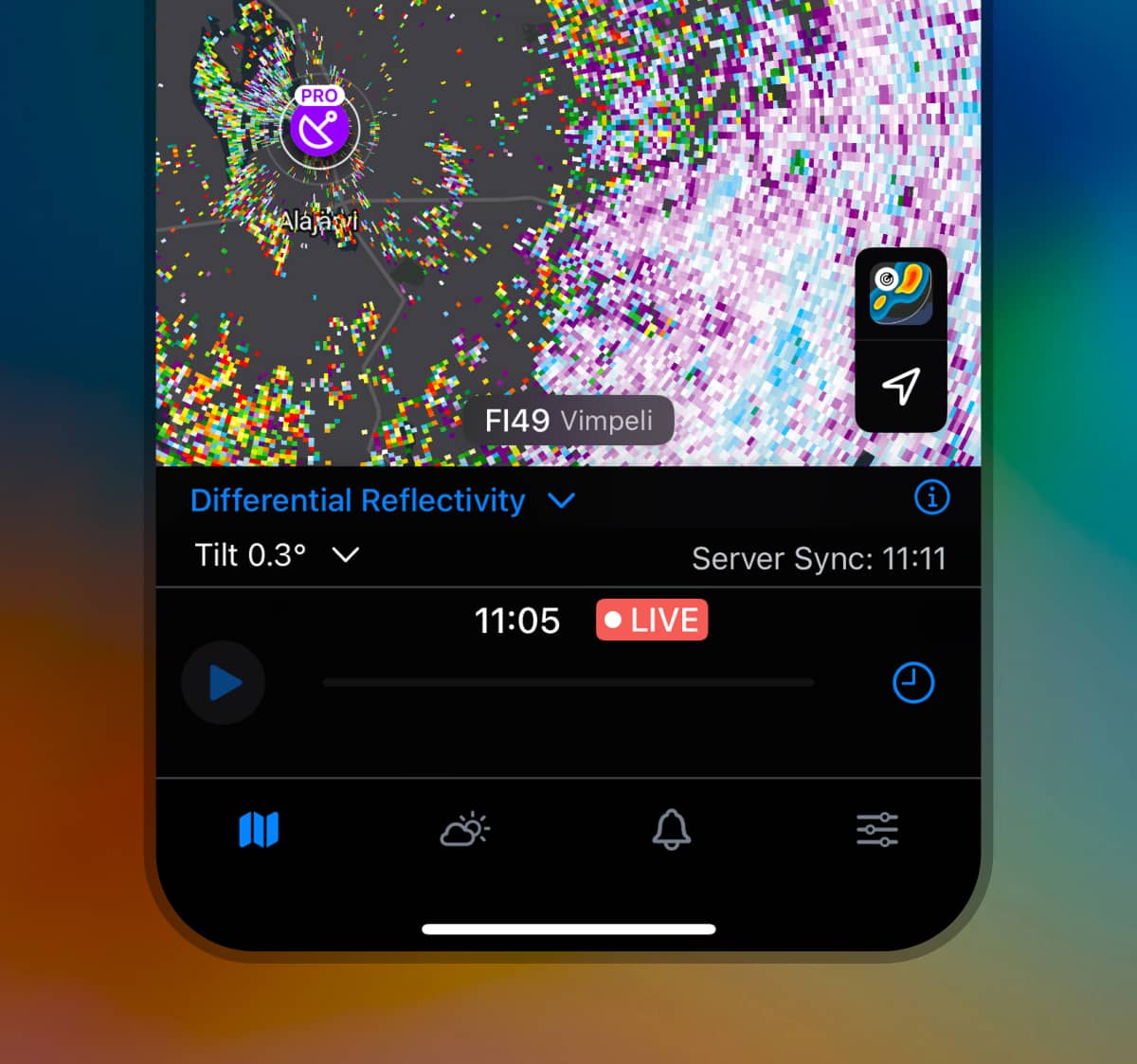Tap the radar timeline bar
Viewport: 1137px width, 1064px height.
point(568,683)
